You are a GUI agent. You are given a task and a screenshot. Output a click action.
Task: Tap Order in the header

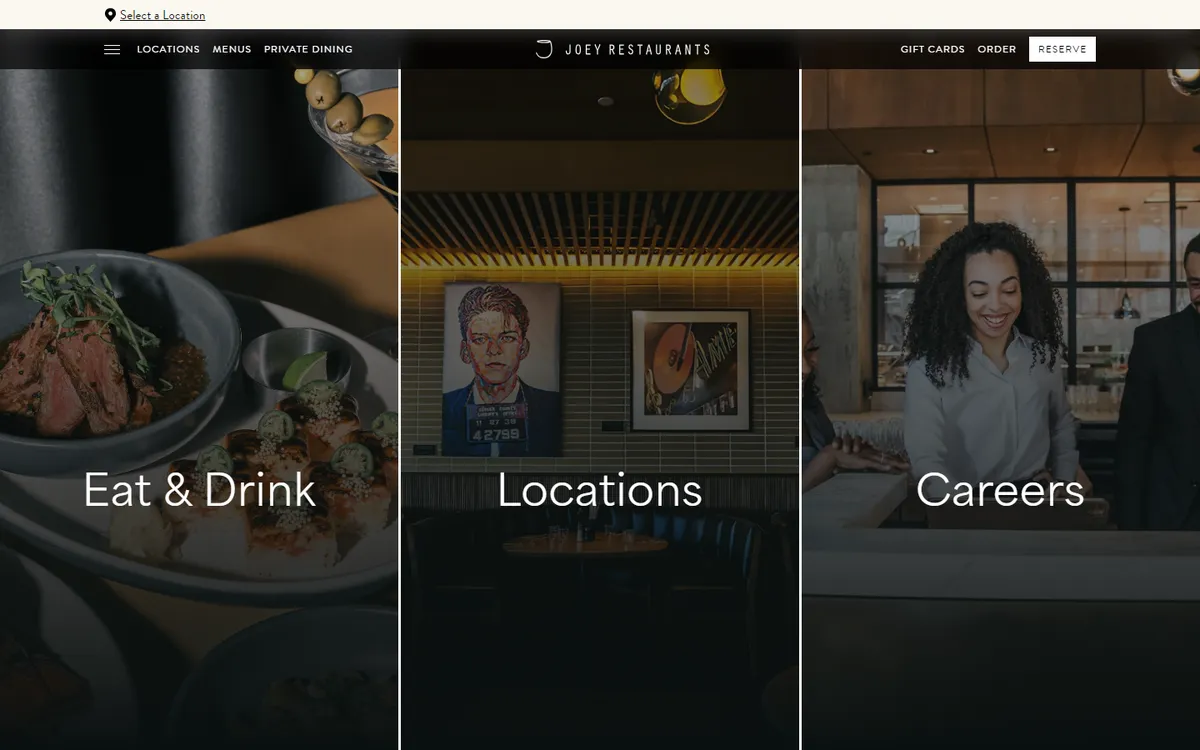[x=996, y=49]
